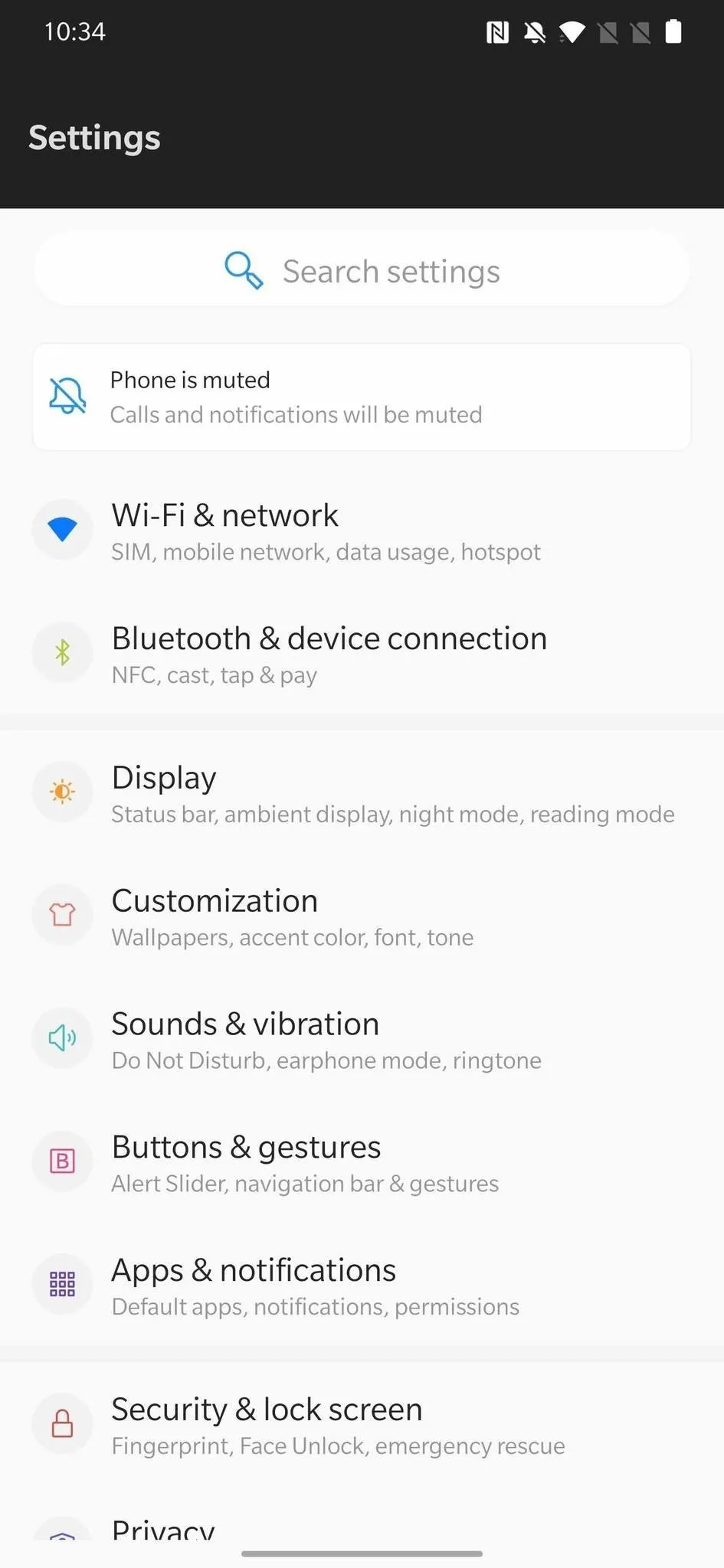Viewport: 724px width, 1568px height.
Task: Go to Buttons & gestures
Action: point(362,1163)
